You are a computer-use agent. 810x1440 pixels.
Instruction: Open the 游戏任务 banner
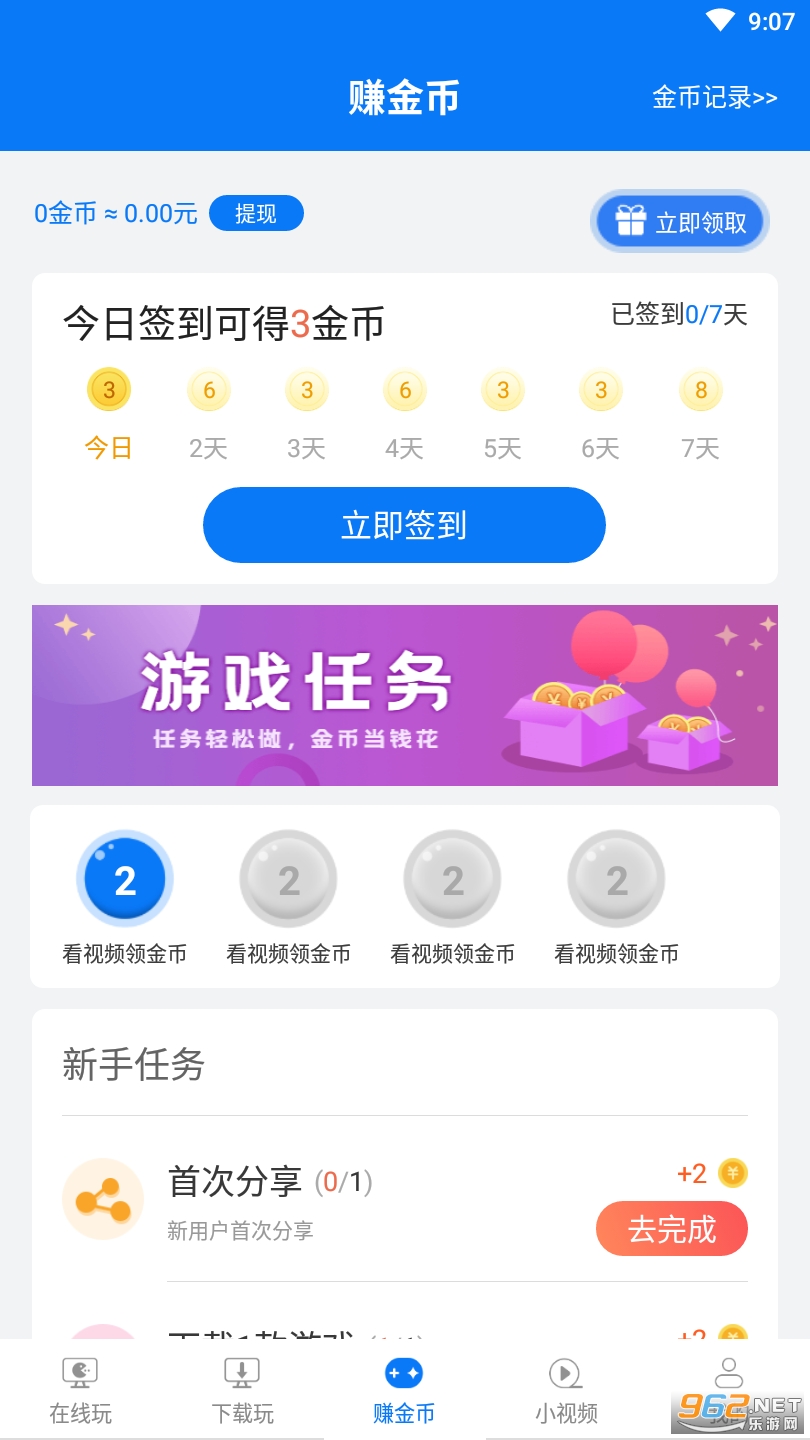coord(404,695)
